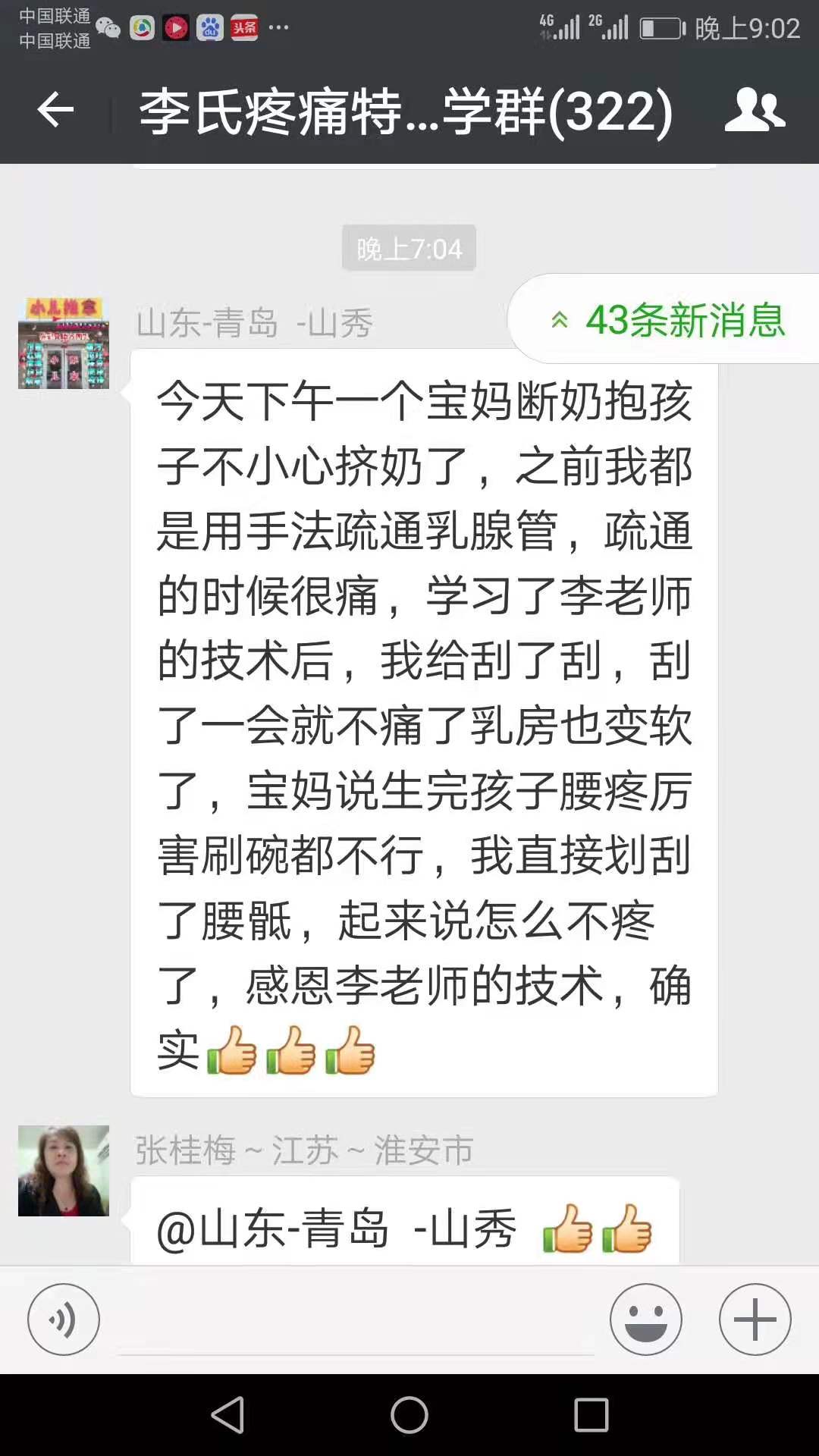Open 张桂梅's profile avatar
This screenshot has width=819, height=1456.
click(64, 1171)
